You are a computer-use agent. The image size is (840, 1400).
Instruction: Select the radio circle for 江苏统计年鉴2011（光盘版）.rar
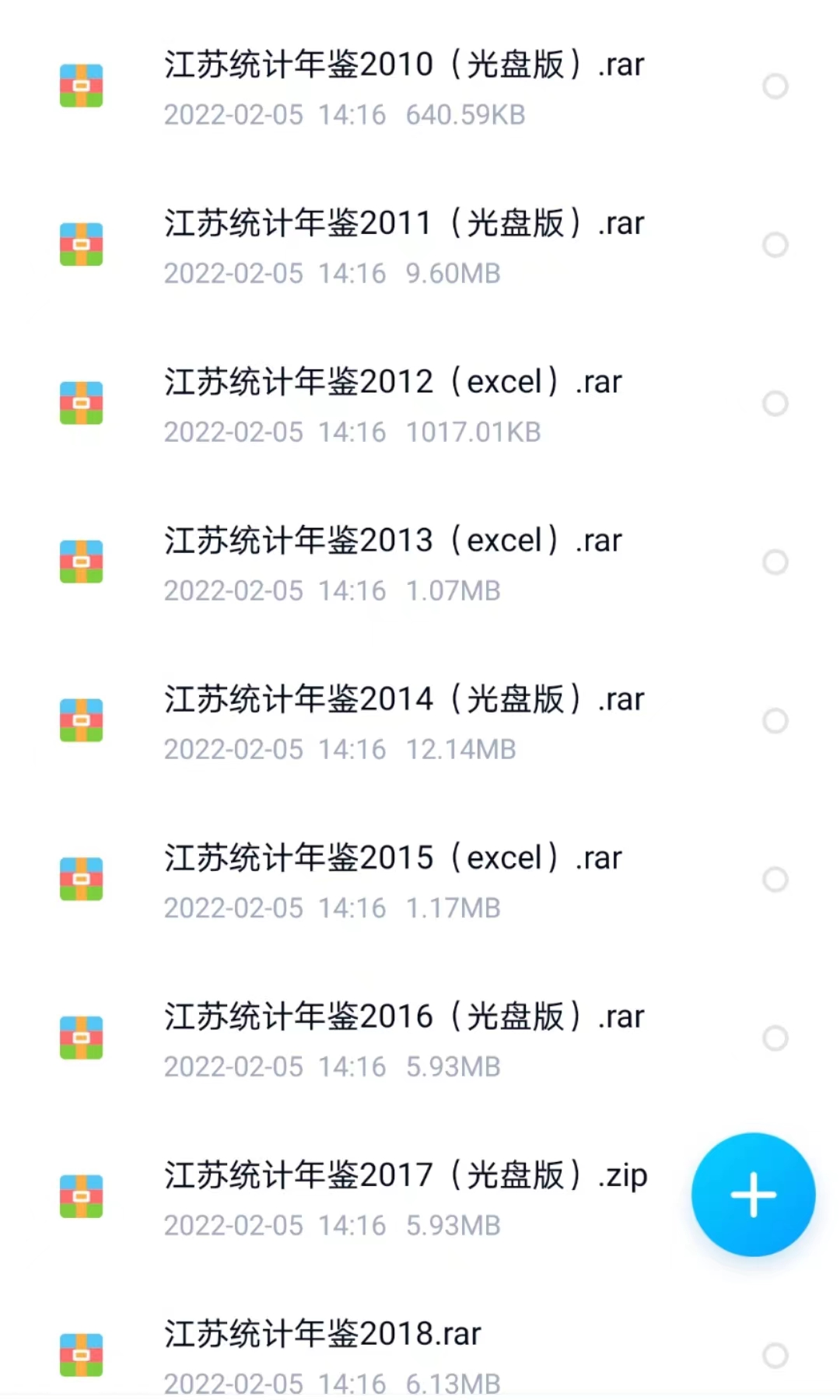pos(775,245)
